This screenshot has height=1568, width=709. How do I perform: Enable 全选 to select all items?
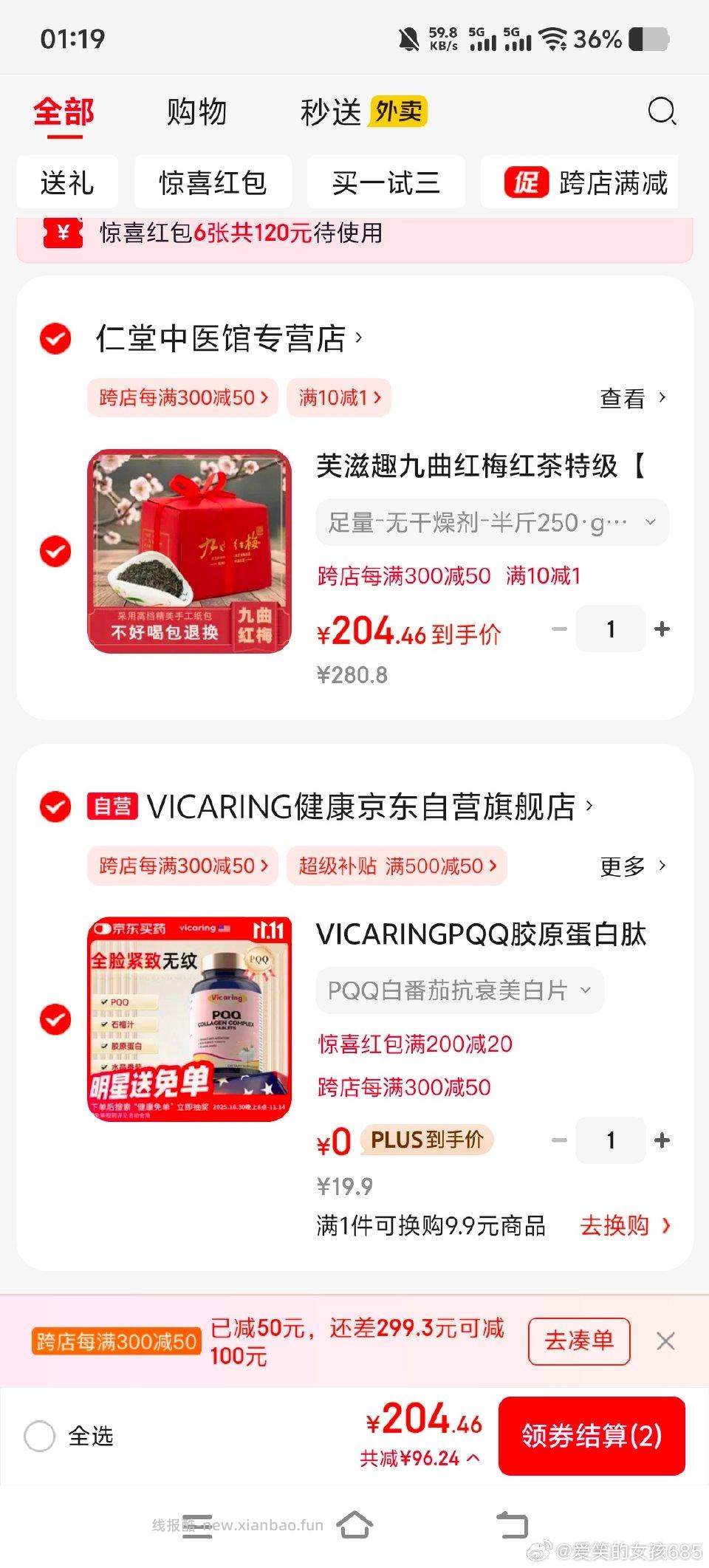point(41,1437)
